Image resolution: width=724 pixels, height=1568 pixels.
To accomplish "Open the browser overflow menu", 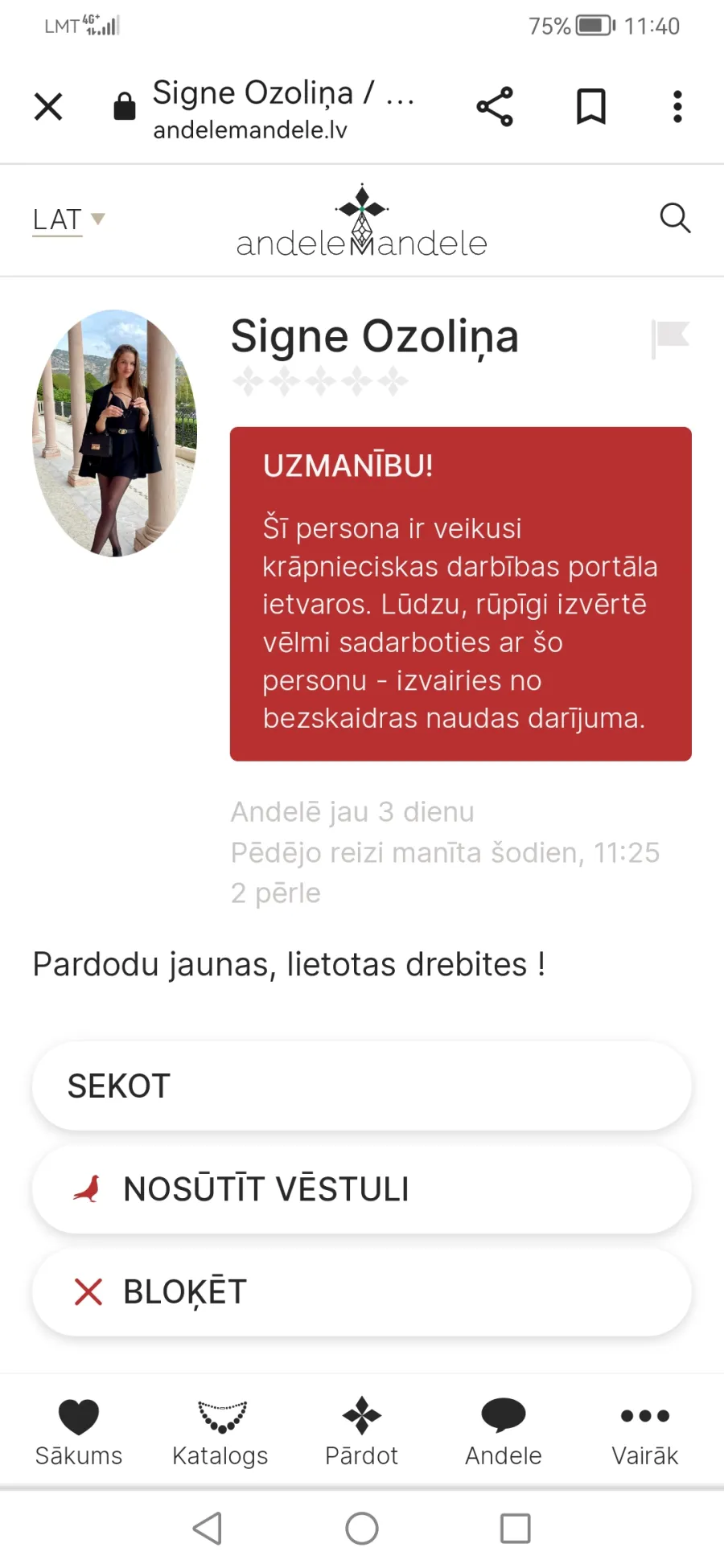I will pos(677,106).
